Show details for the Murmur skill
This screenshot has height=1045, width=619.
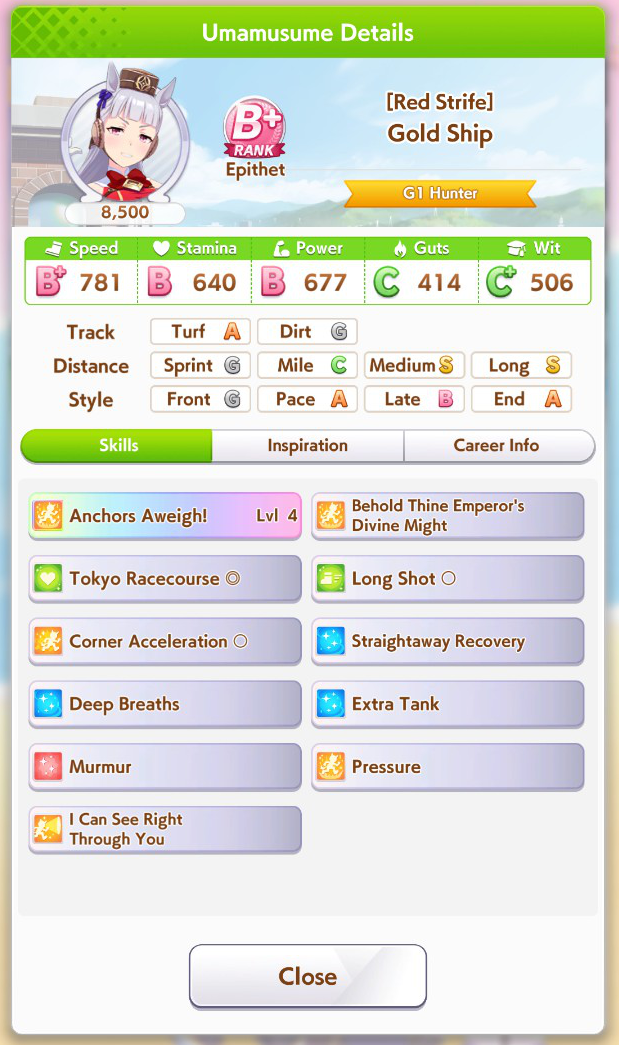[165, 767]
